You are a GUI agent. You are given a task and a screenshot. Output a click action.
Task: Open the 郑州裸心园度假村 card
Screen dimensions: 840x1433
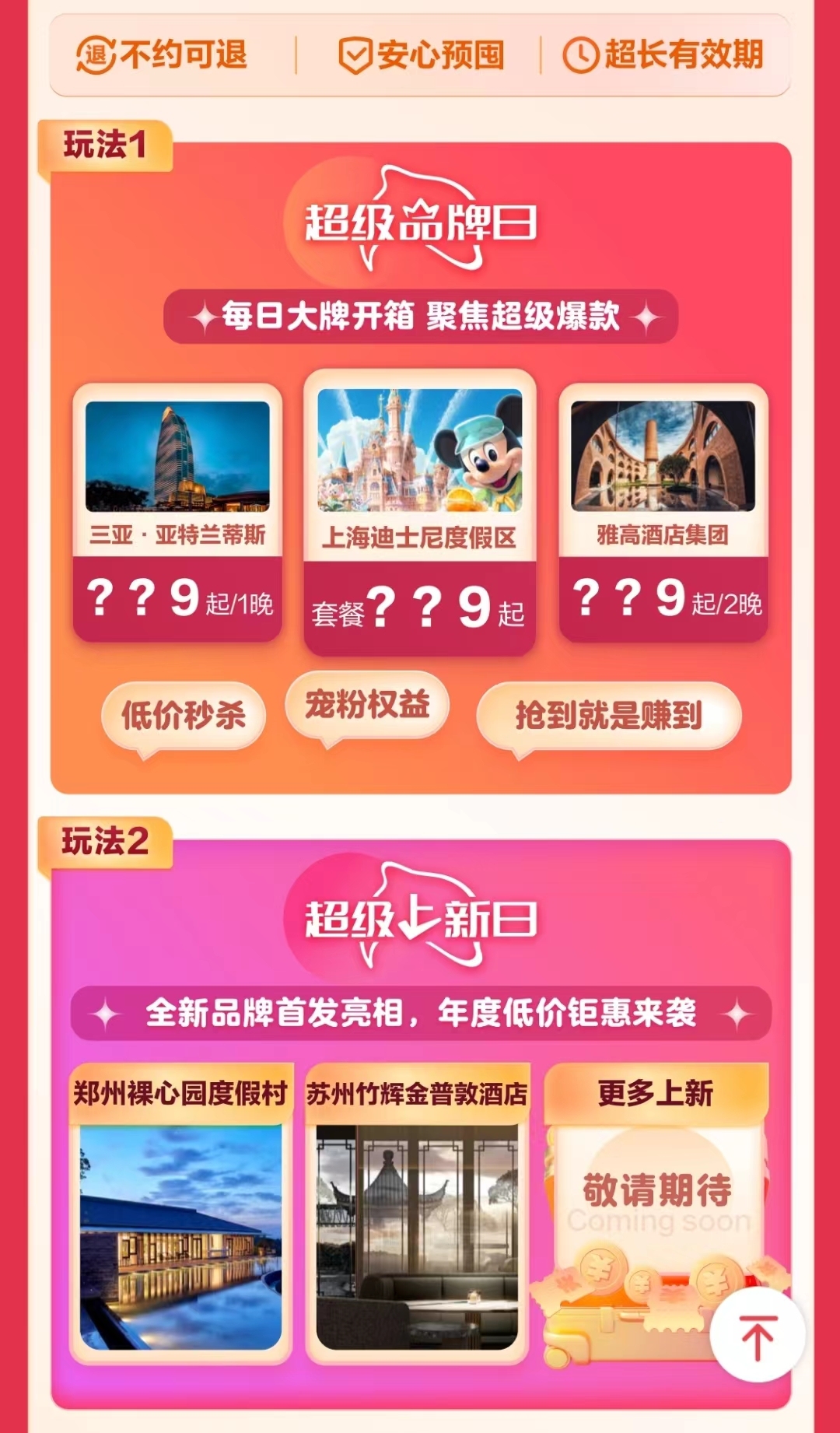click(x=180, y=1214)
